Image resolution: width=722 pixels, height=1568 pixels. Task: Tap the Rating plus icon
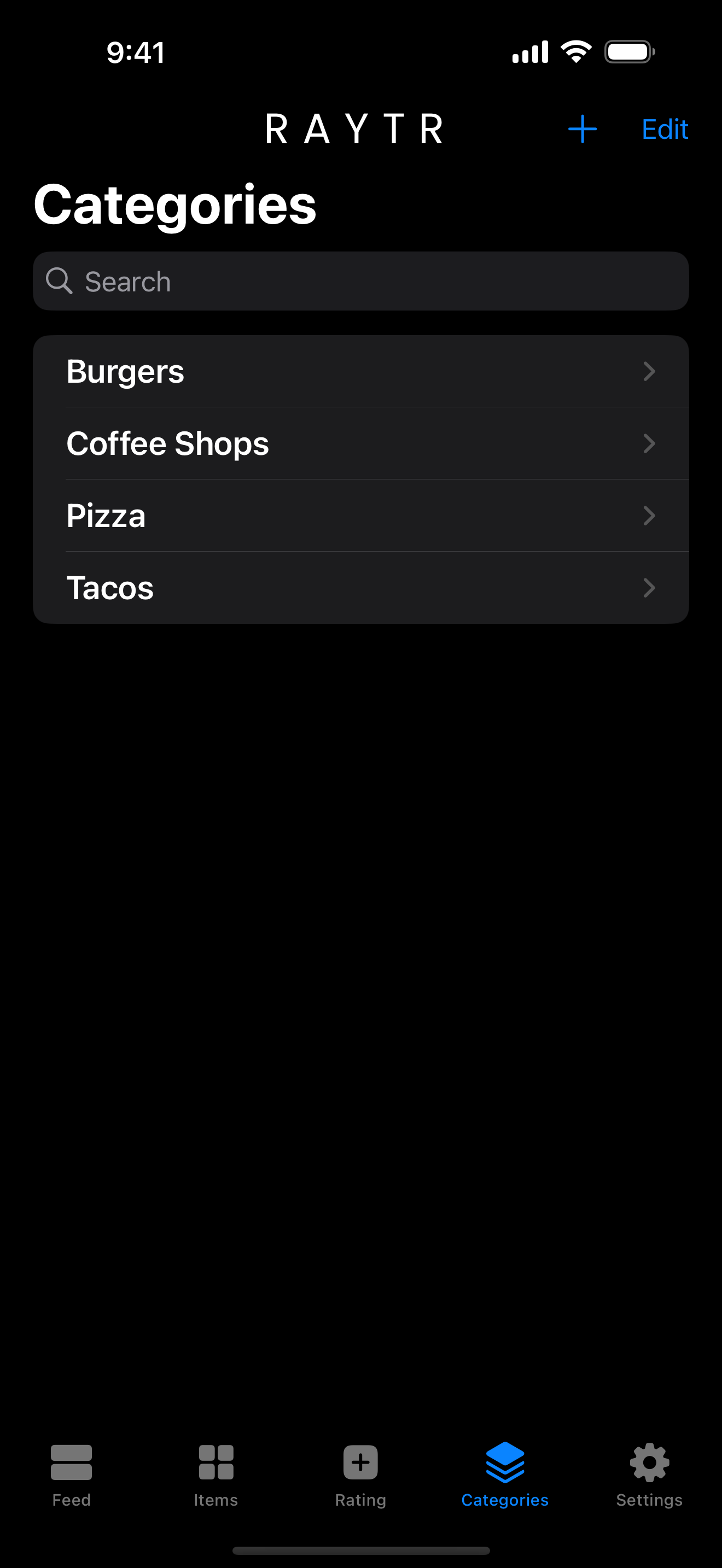[x=360, y=1462]
